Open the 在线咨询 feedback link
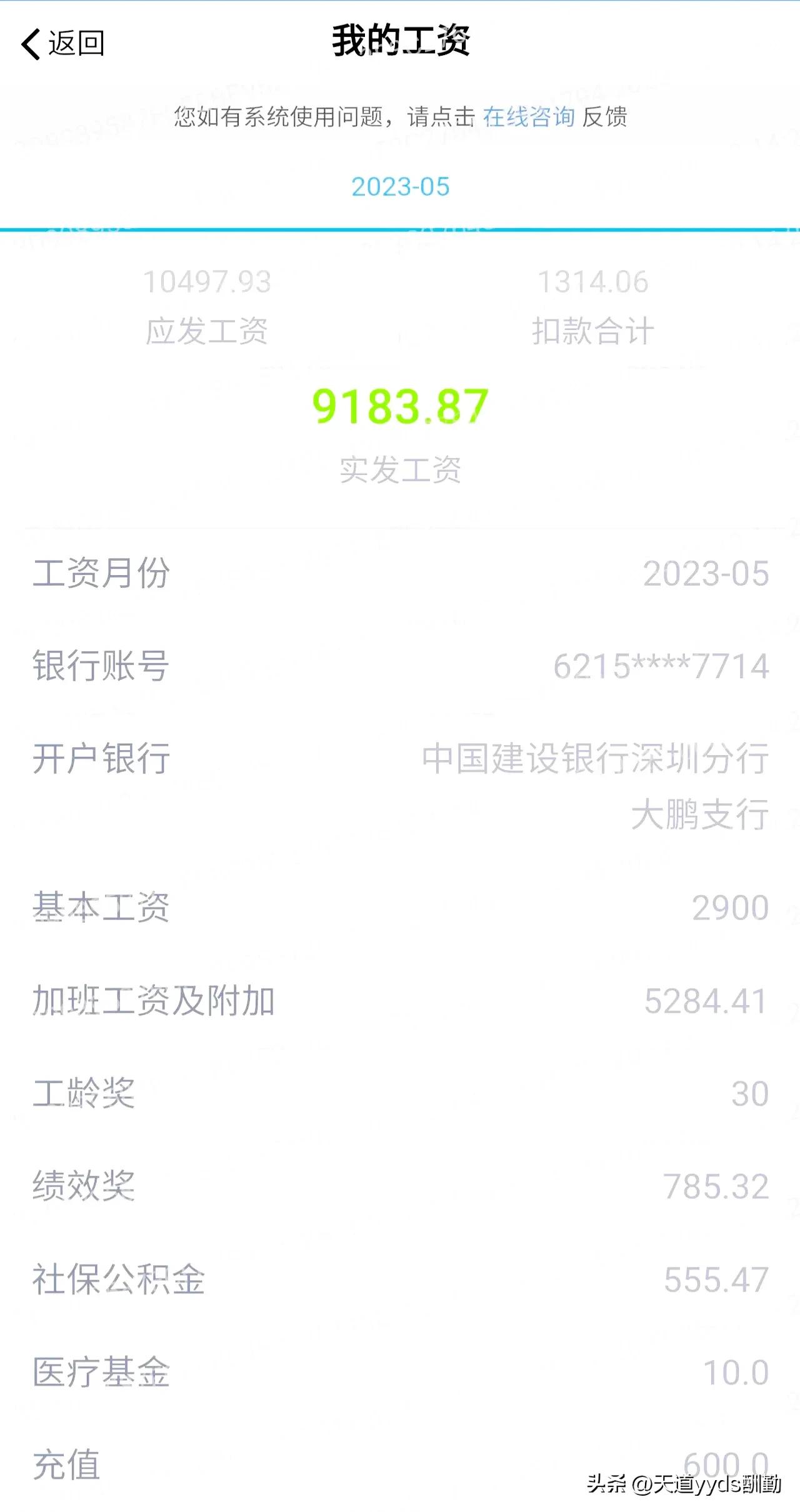This screenshot has height=1512, width=800. [530, 116]
